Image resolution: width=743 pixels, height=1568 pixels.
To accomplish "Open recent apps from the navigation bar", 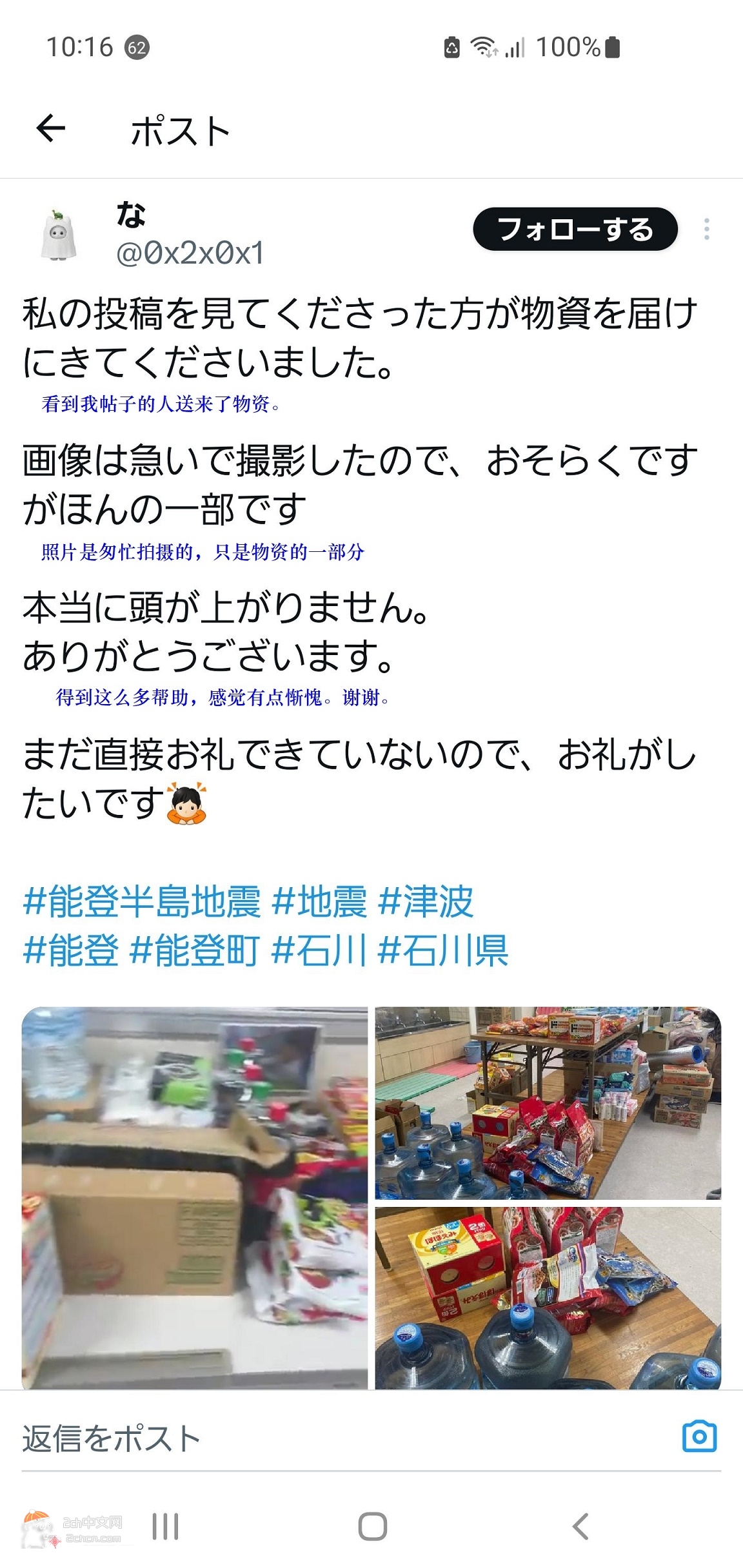I will pos(165,1526).
